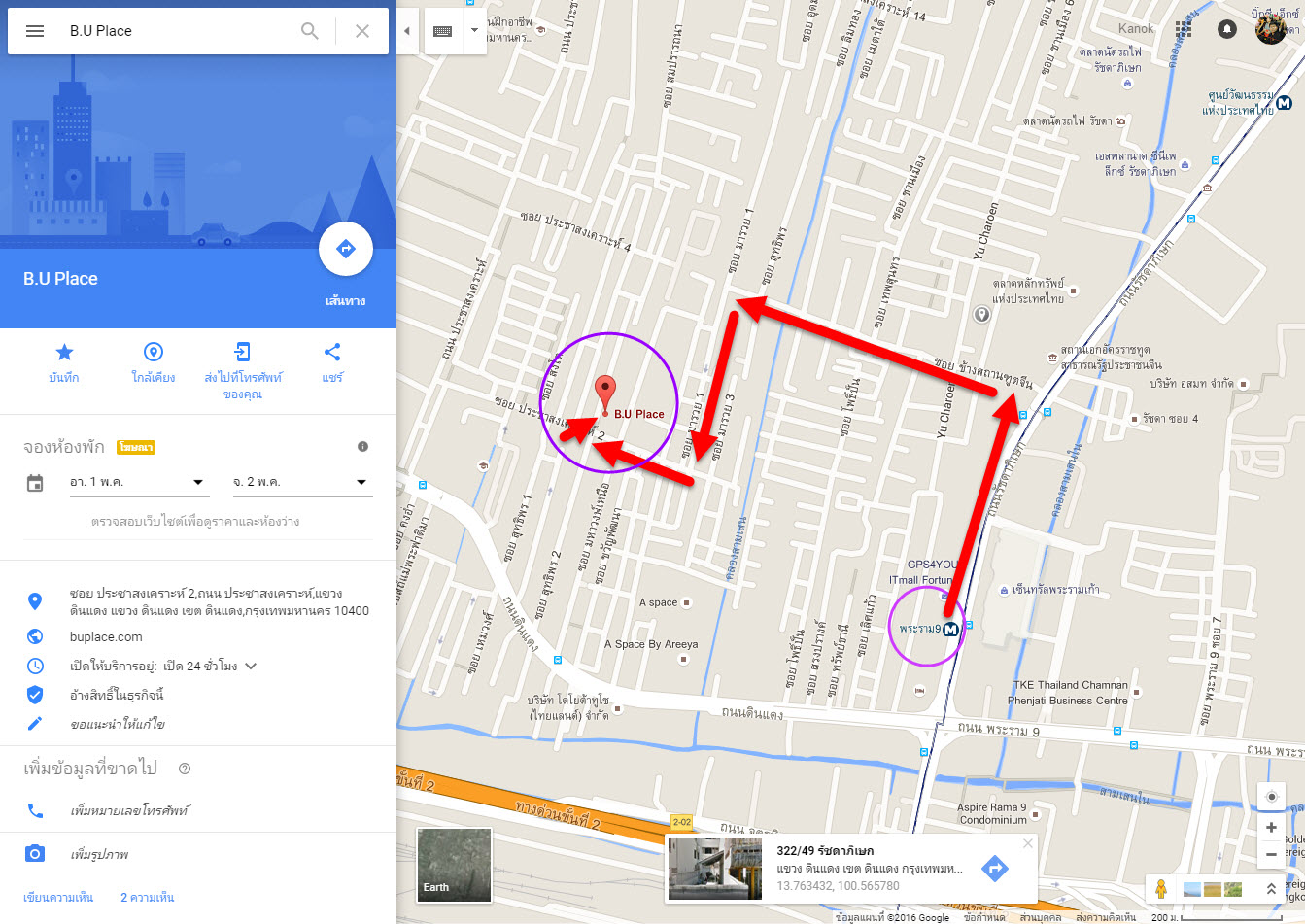Switch to Earth satellite view
Viewport: 1305px width, 924px height.
coord(454,864)
